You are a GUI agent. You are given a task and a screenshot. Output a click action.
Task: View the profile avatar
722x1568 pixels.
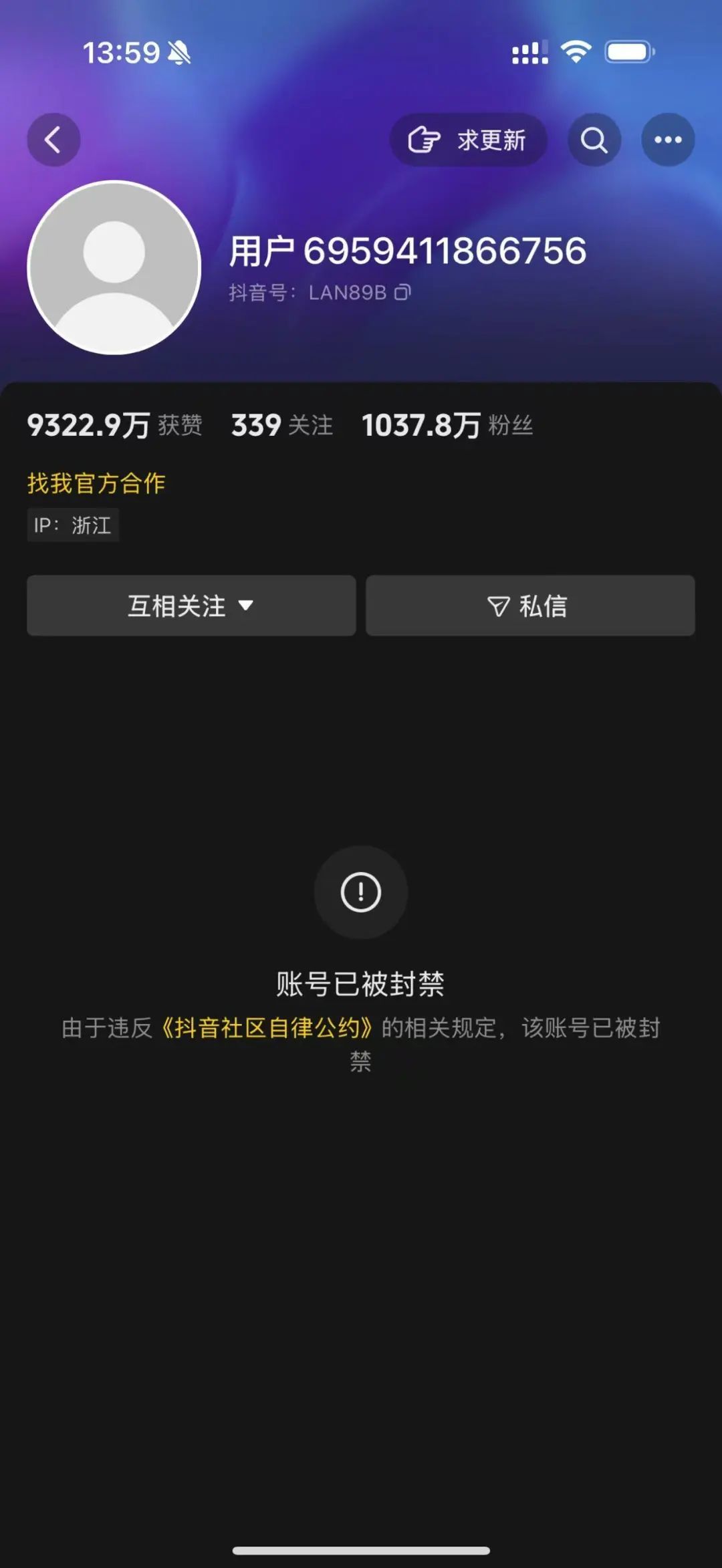(x=114, y=267)
